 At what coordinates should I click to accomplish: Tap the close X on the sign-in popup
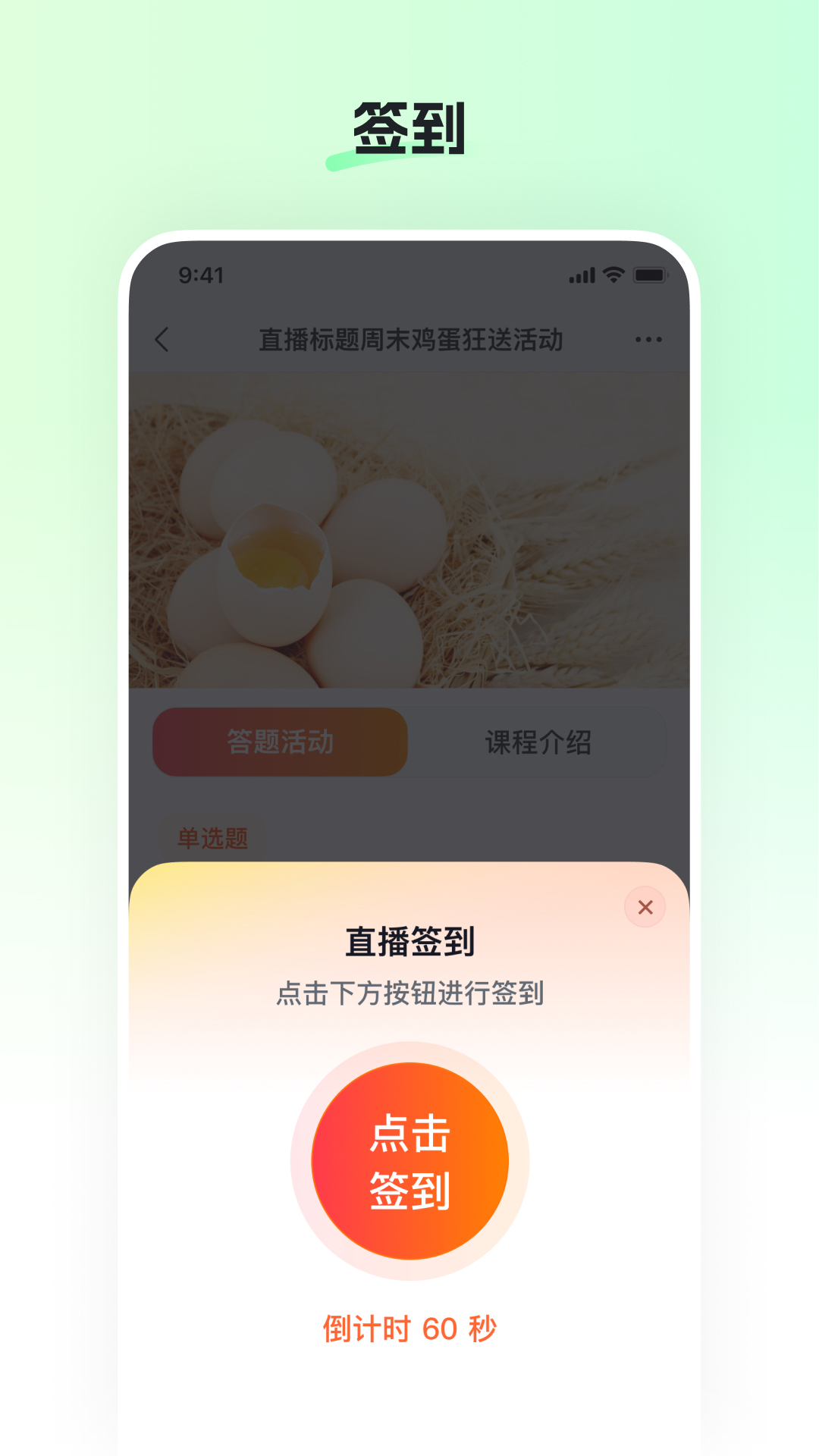point(644,906)
